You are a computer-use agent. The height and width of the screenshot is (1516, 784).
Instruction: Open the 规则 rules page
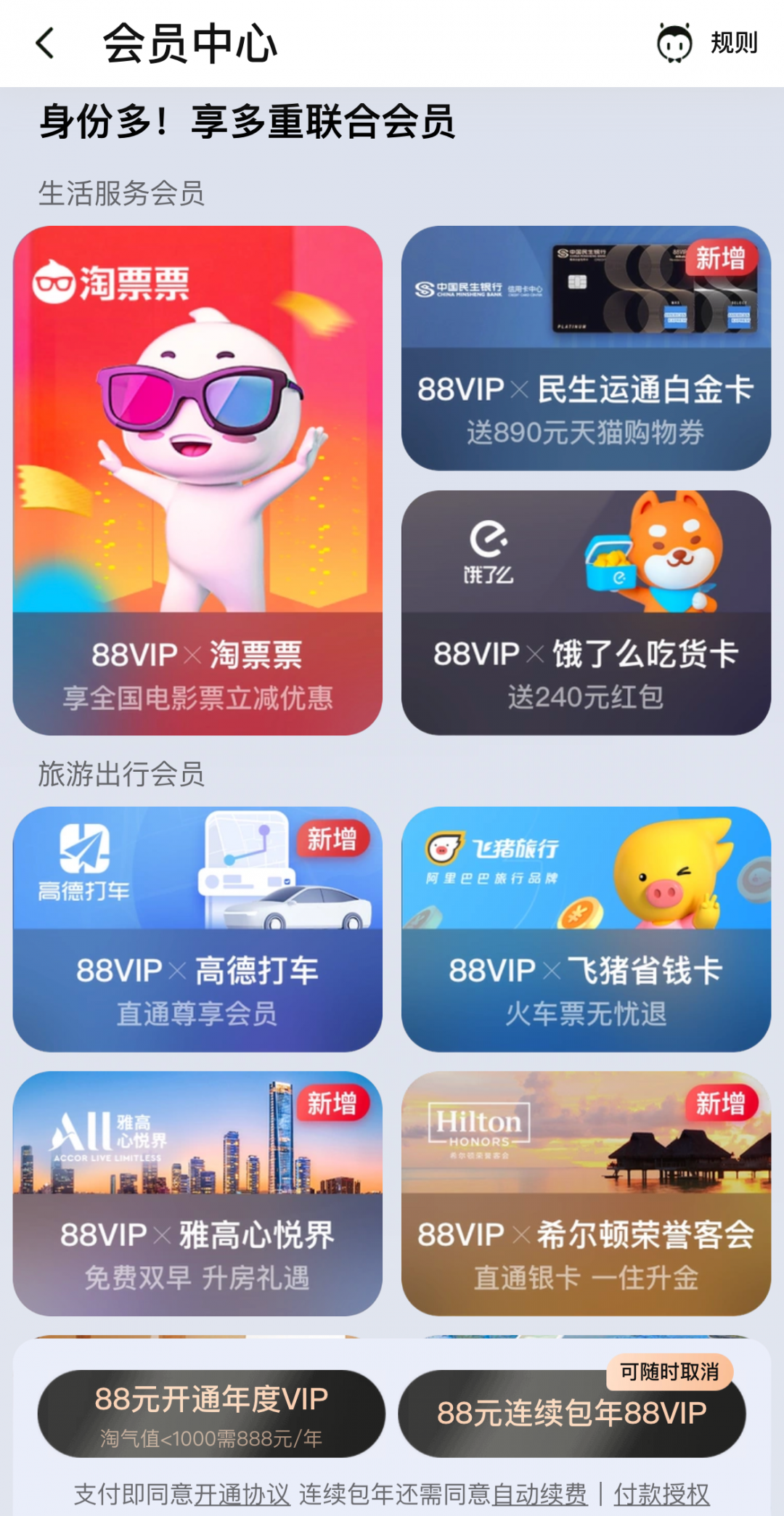[732, 43]
